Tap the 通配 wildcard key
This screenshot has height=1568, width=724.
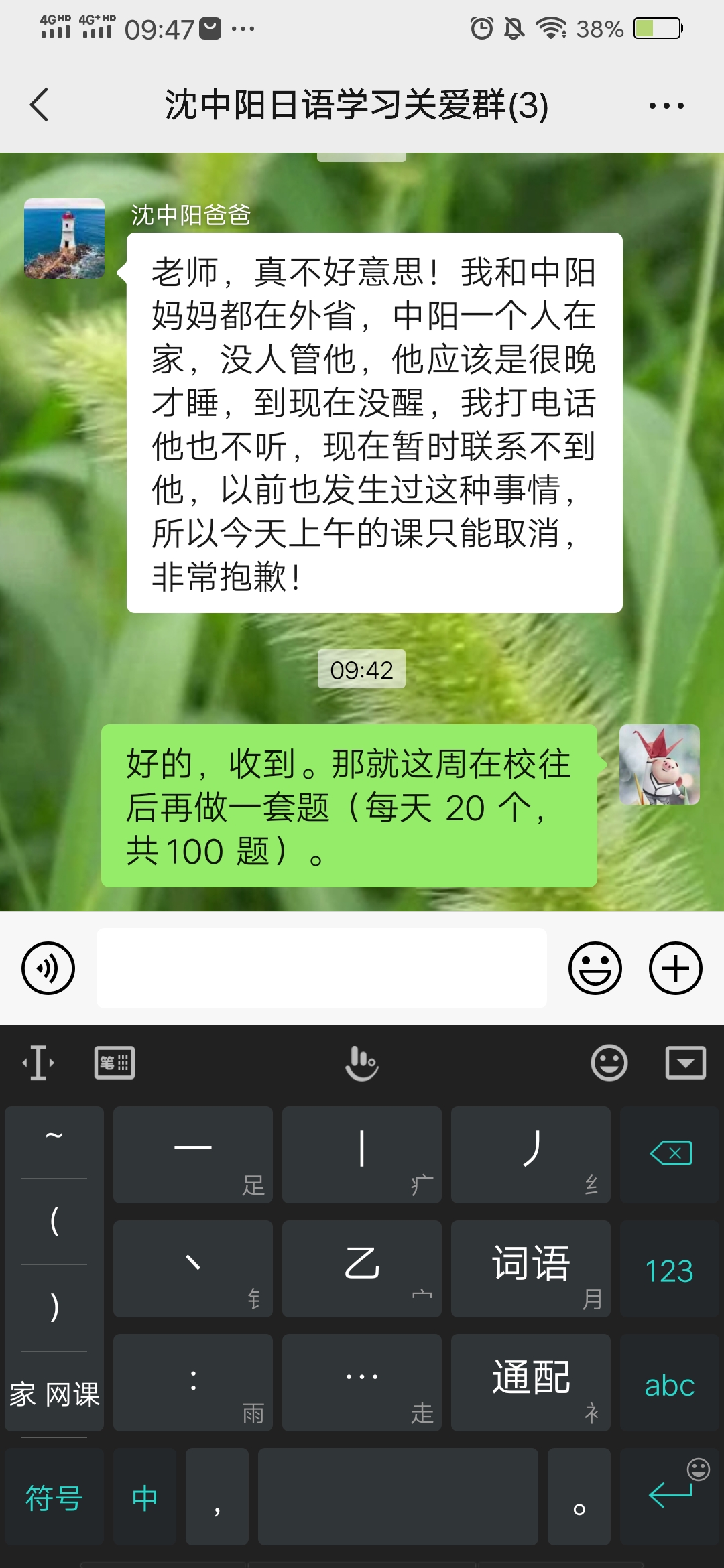coord(530,1380)
